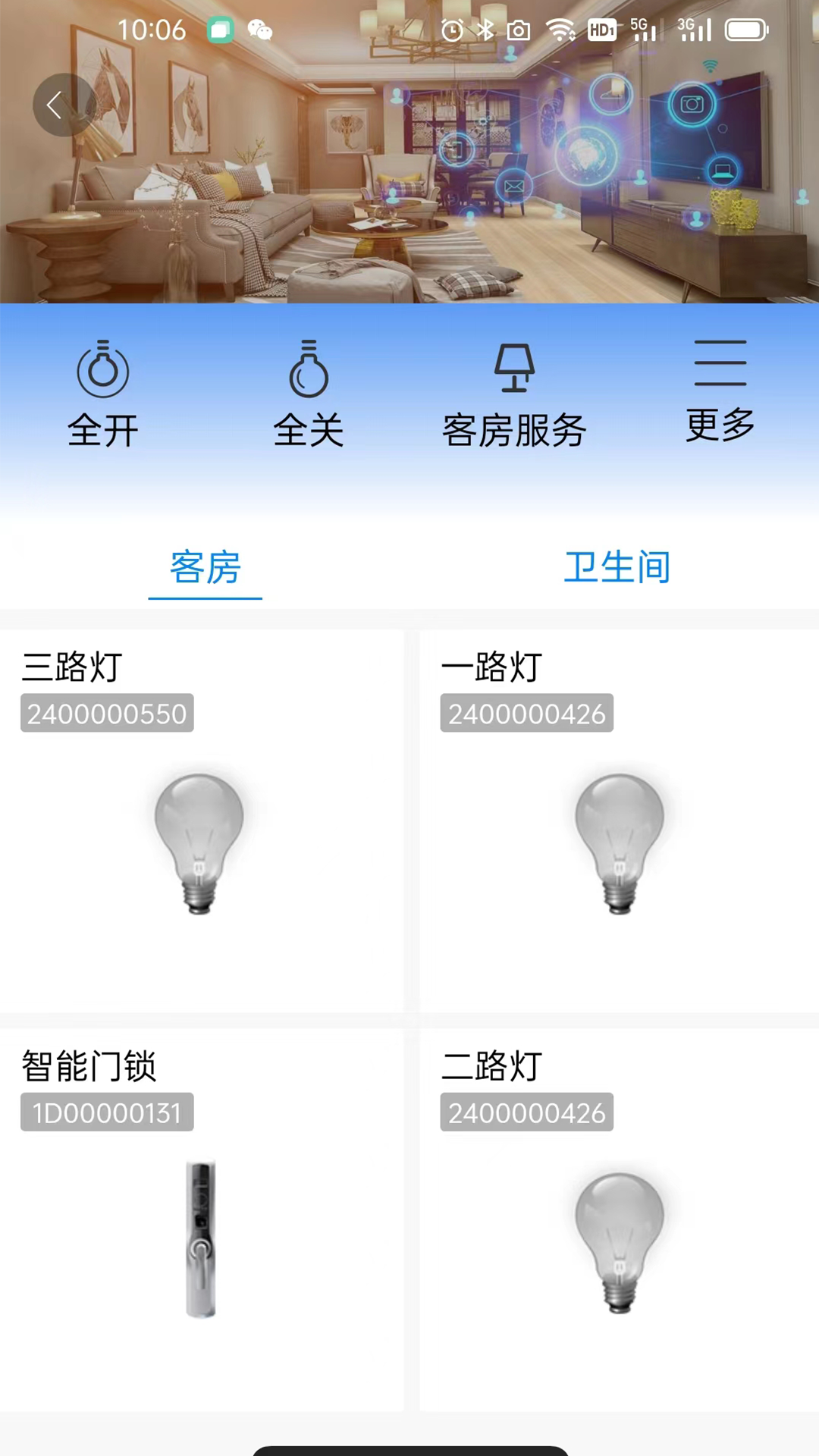Tap the 更多 menu lines icon
This screenshot has height=1456, width=819.
(x=720, y=364)
